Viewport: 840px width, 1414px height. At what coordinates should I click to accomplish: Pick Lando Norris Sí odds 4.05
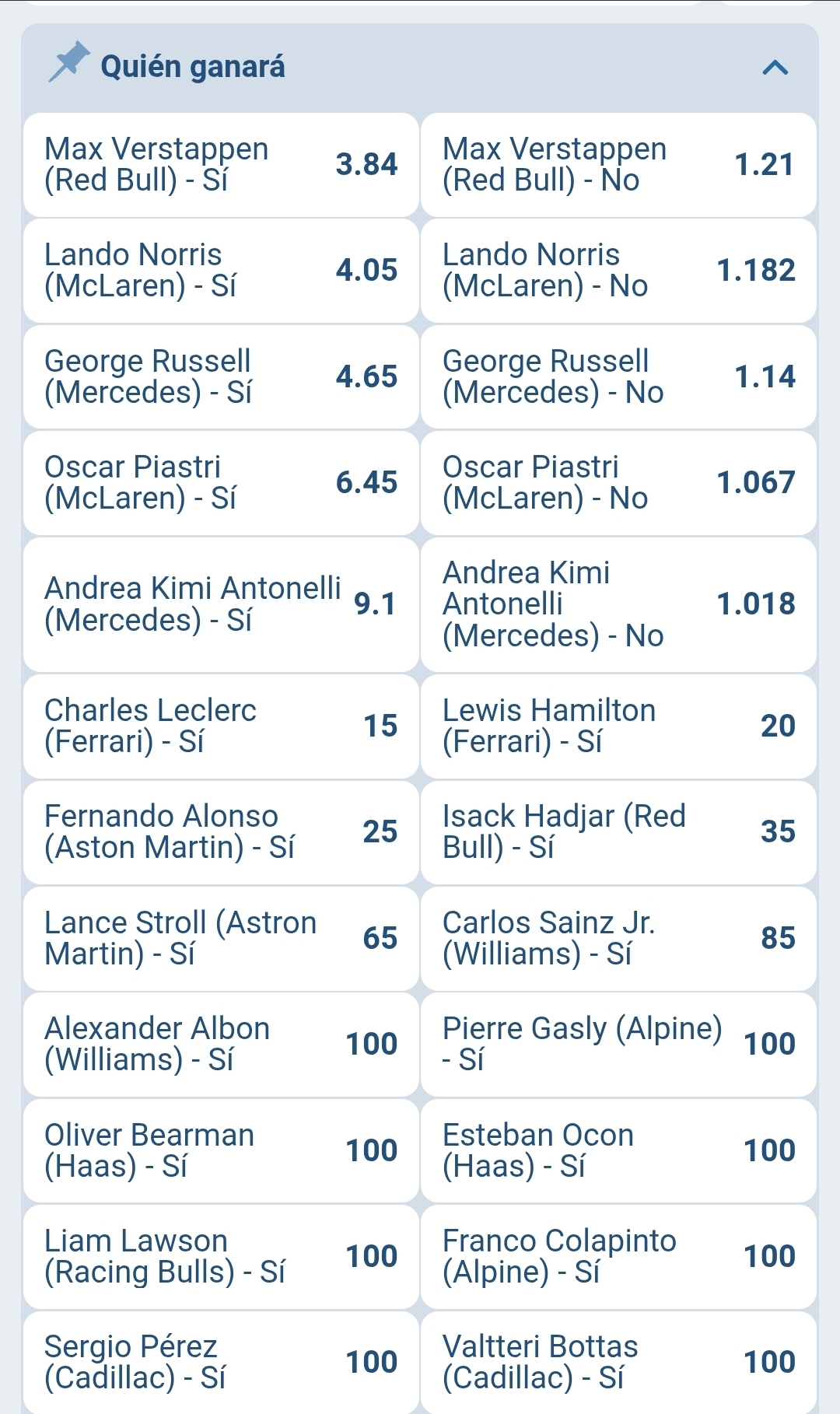[221, 271]
